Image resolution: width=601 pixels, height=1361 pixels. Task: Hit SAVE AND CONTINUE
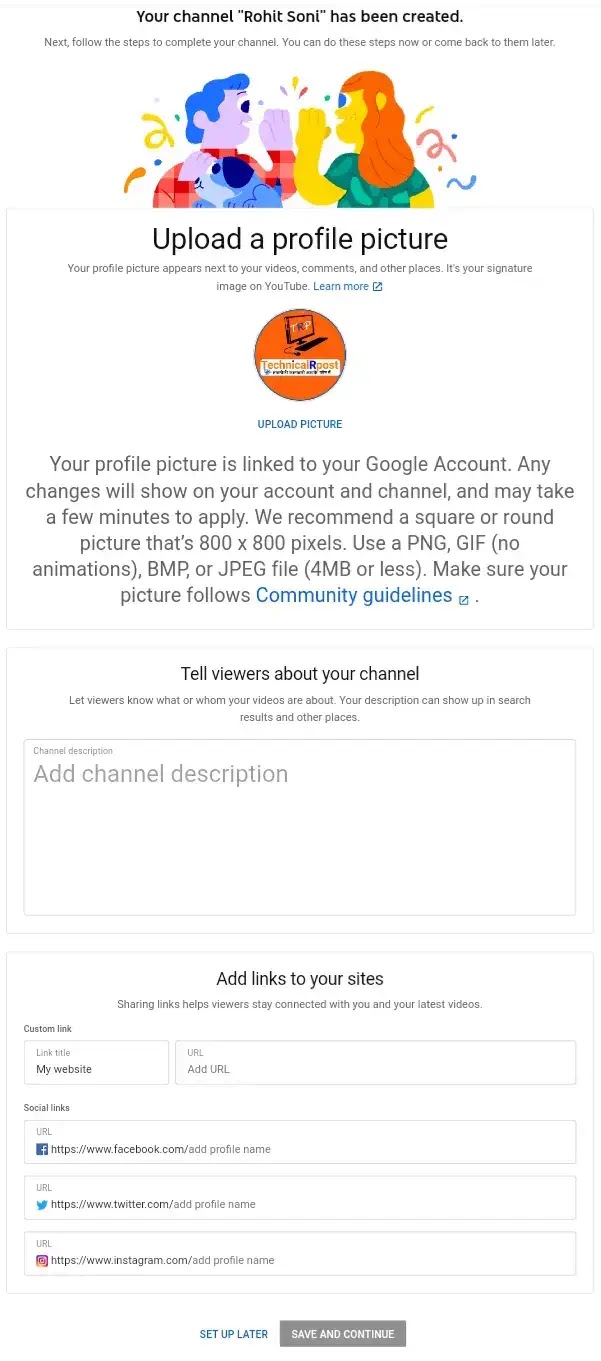(x=343, y=1334)
